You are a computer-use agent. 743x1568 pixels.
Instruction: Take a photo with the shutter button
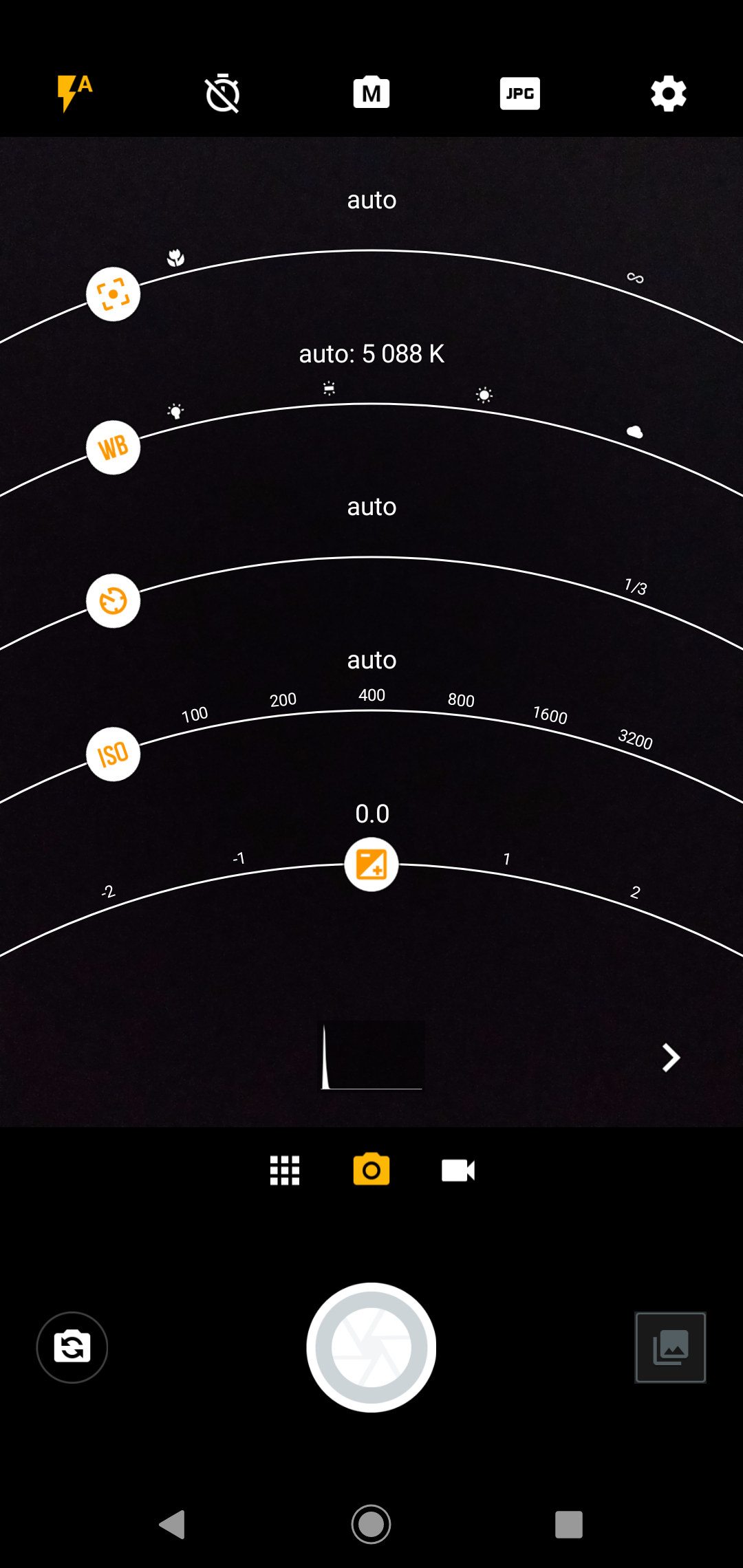pyautogui.click(x=371, y=1347)
